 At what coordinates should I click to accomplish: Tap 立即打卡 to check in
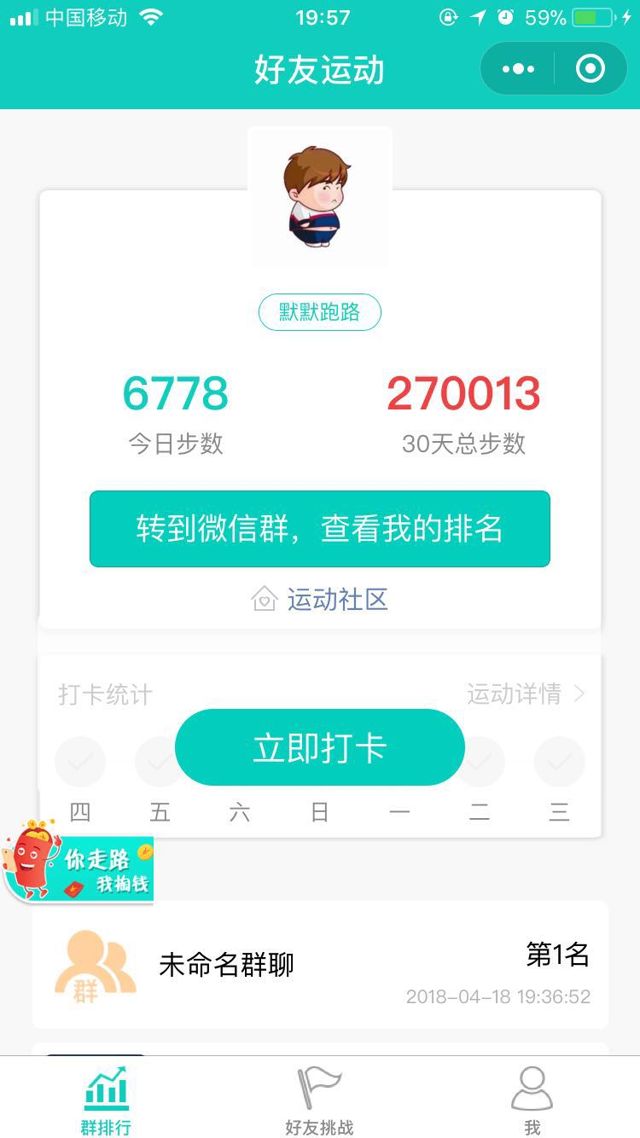320,748
